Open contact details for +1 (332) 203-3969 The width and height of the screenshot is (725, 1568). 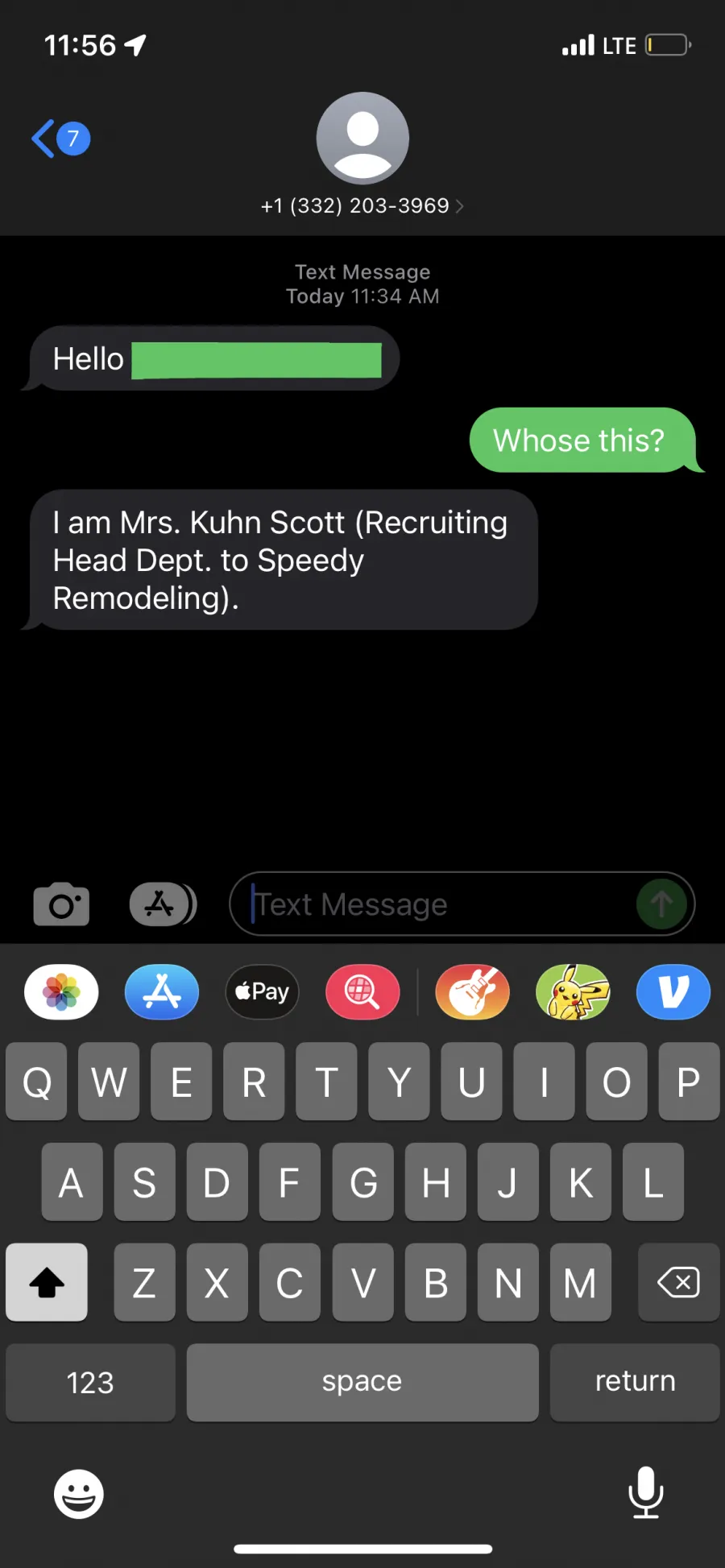(x=362, y=205)
